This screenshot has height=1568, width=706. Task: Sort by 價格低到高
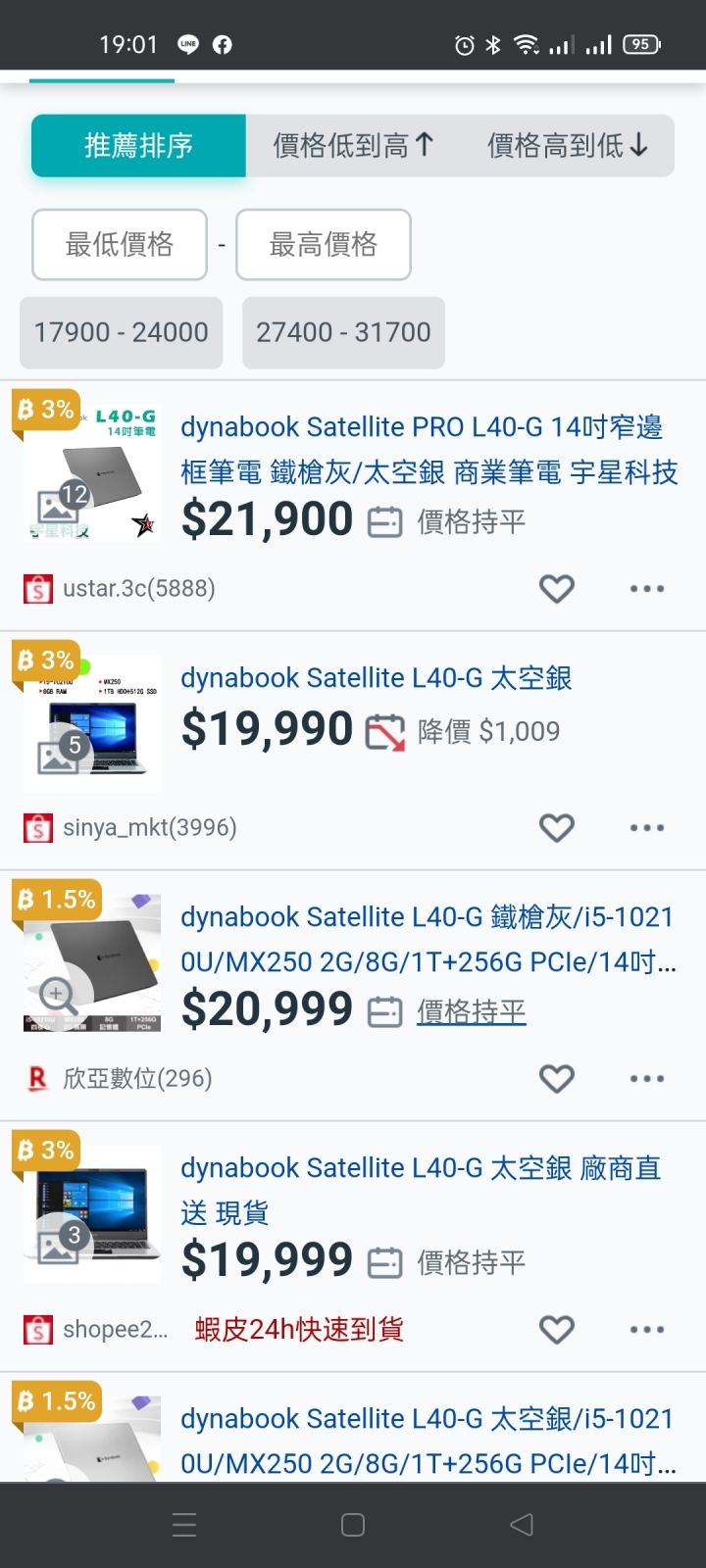(353, 146)
